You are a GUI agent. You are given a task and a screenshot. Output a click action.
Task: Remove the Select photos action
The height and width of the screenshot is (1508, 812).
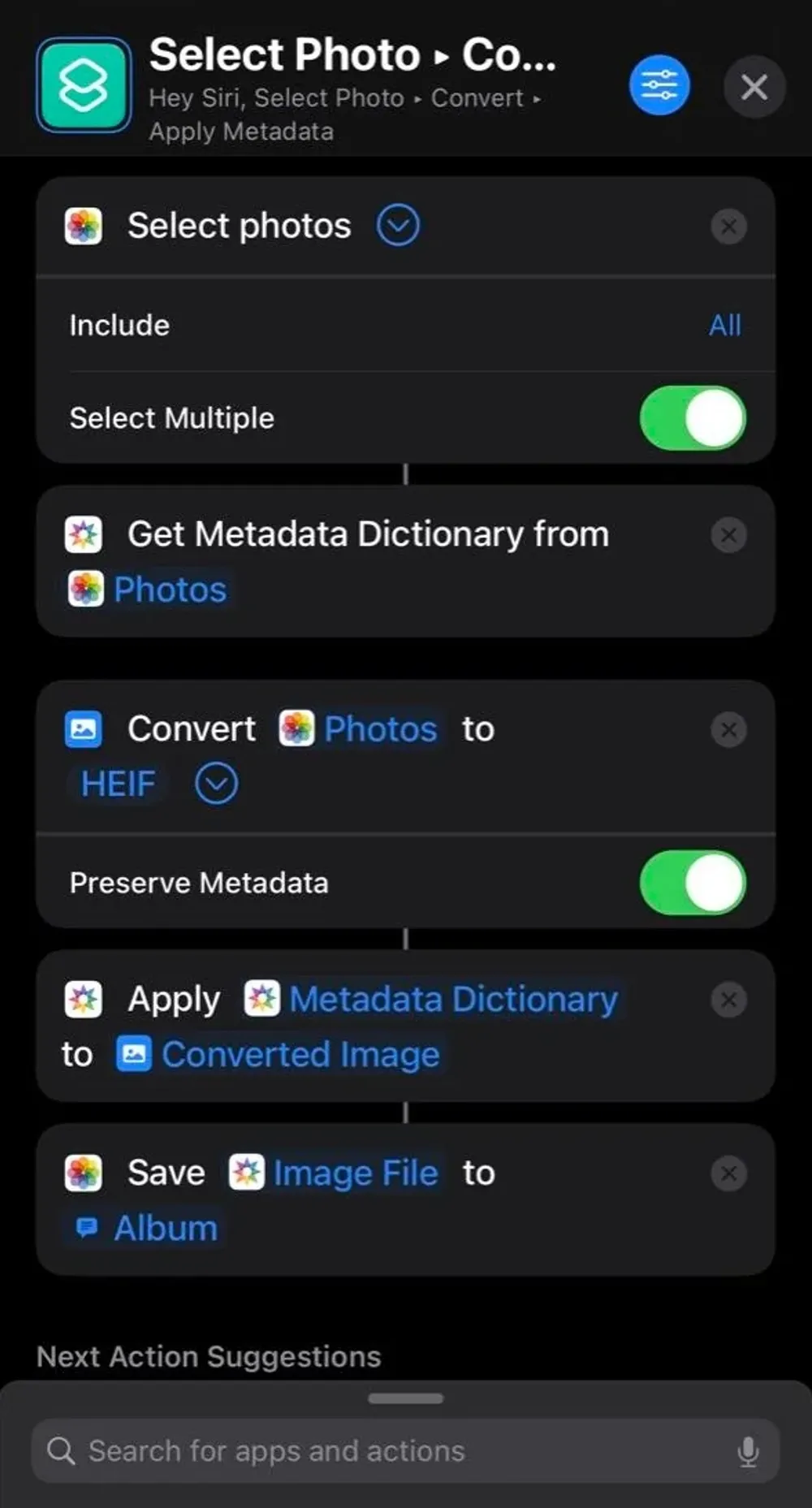click(x=728, y=227)
